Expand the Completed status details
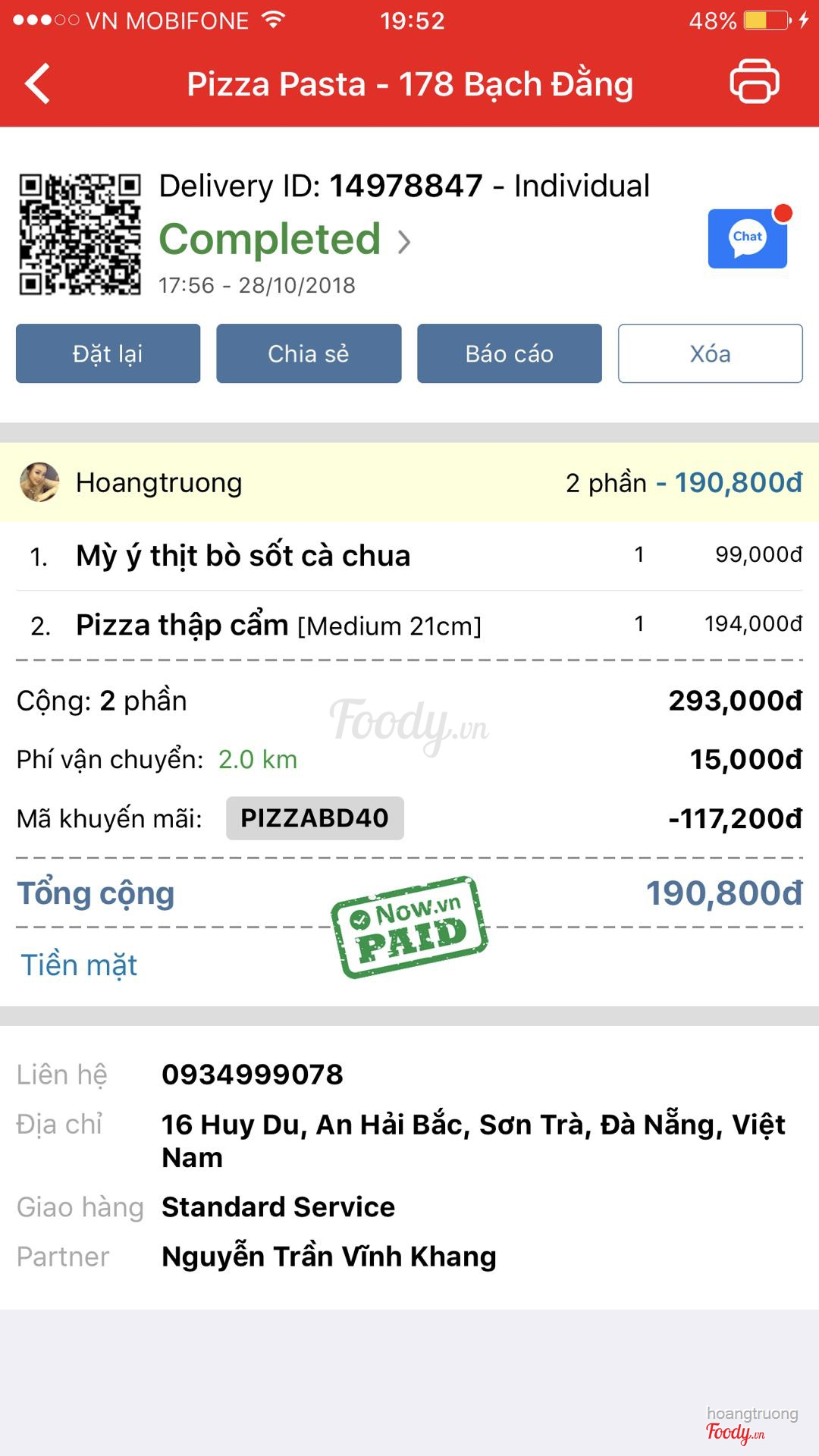Image resolution: width=819 pixels, height=1456 pixels. coord(284,240)
